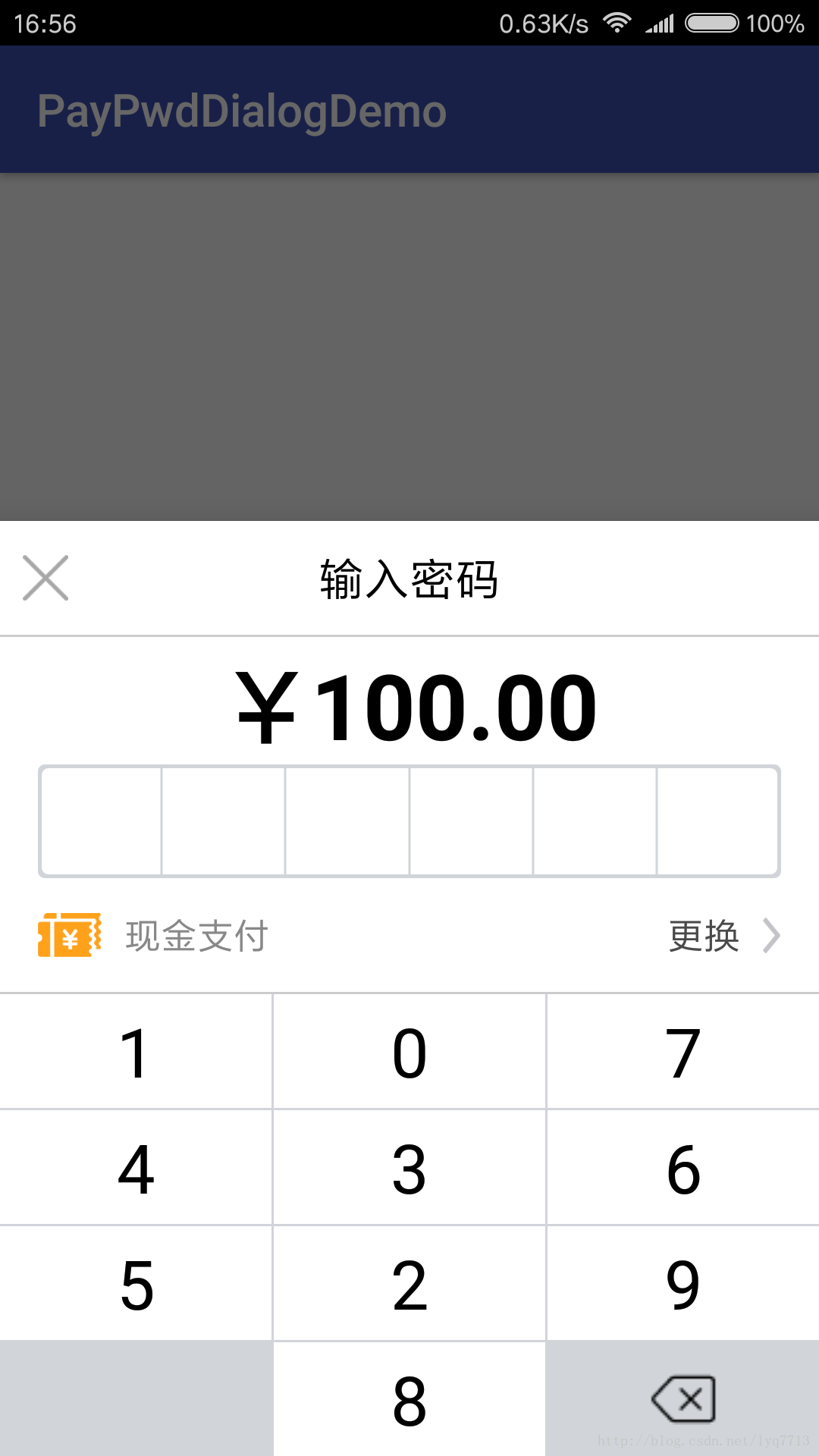Enter digit 7 on the keypad
819x1456 pixels.
682,1053
